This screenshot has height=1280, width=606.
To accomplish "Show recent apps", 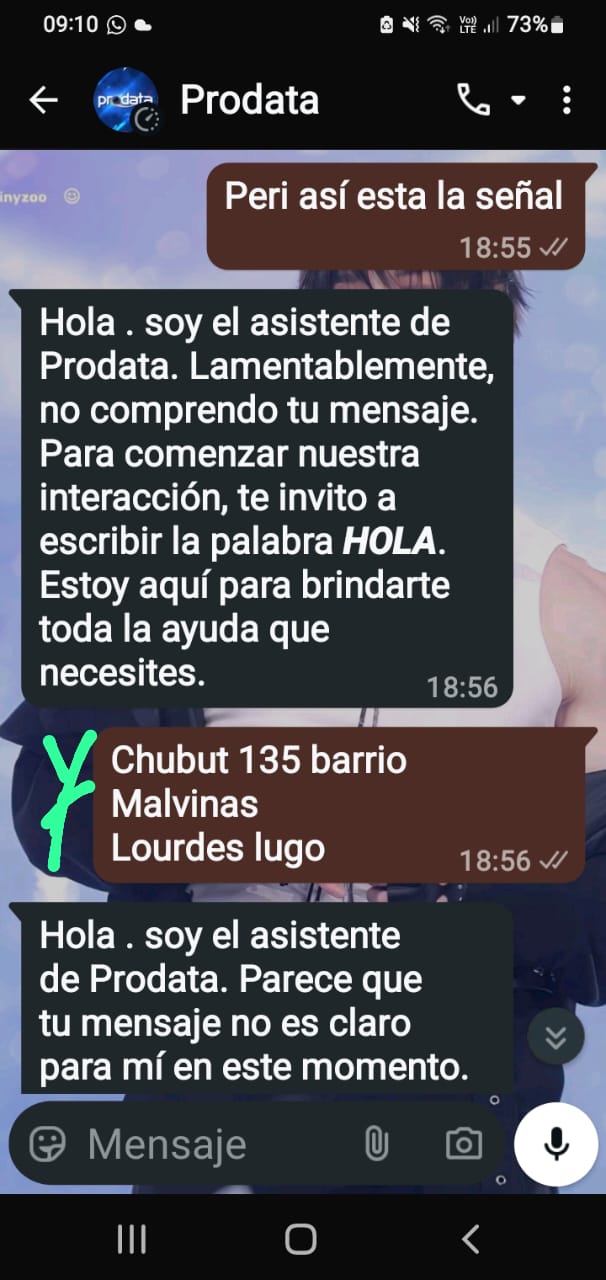I will [132, 1240].
